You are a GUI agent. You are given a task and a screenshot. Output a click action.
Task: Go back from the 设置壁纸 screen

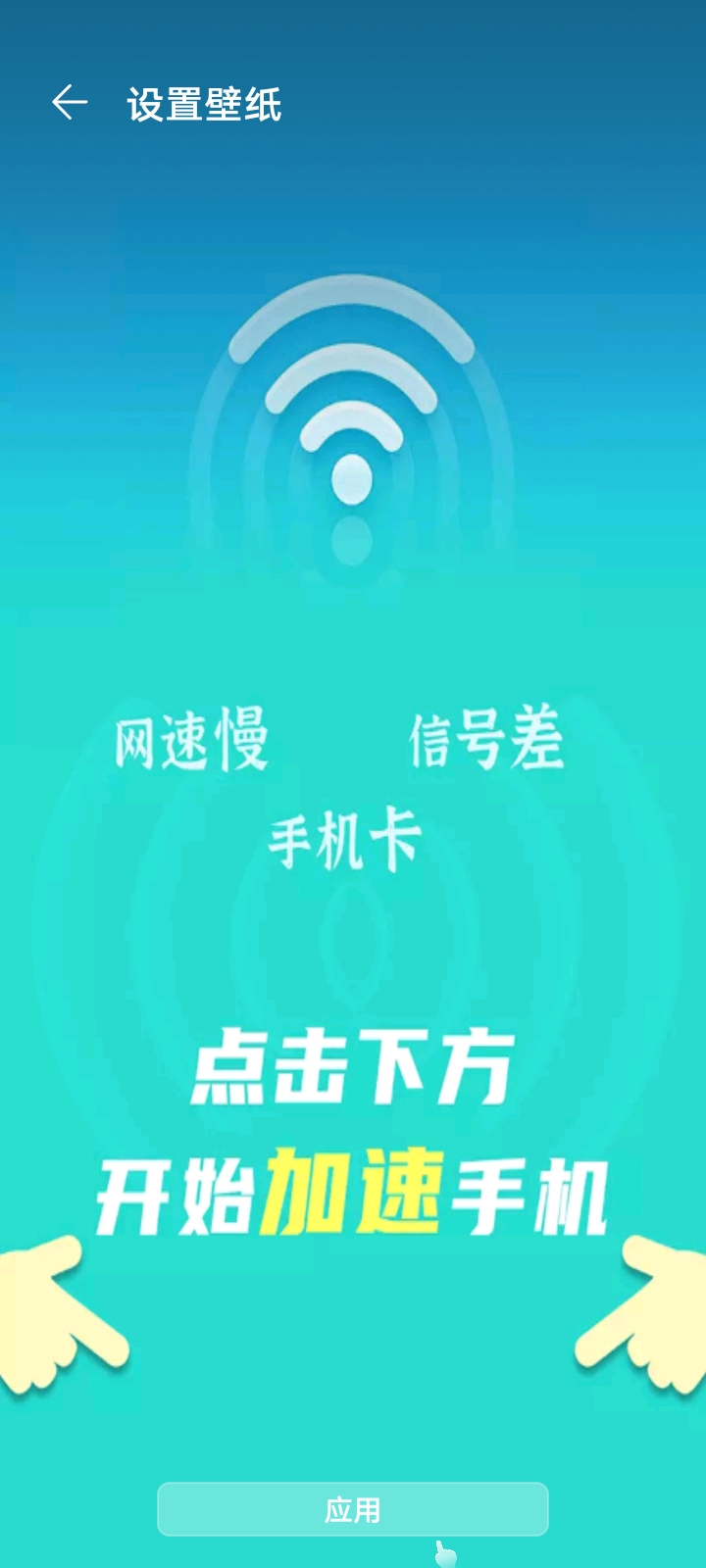pyautogui.click(x=70, y=103)
